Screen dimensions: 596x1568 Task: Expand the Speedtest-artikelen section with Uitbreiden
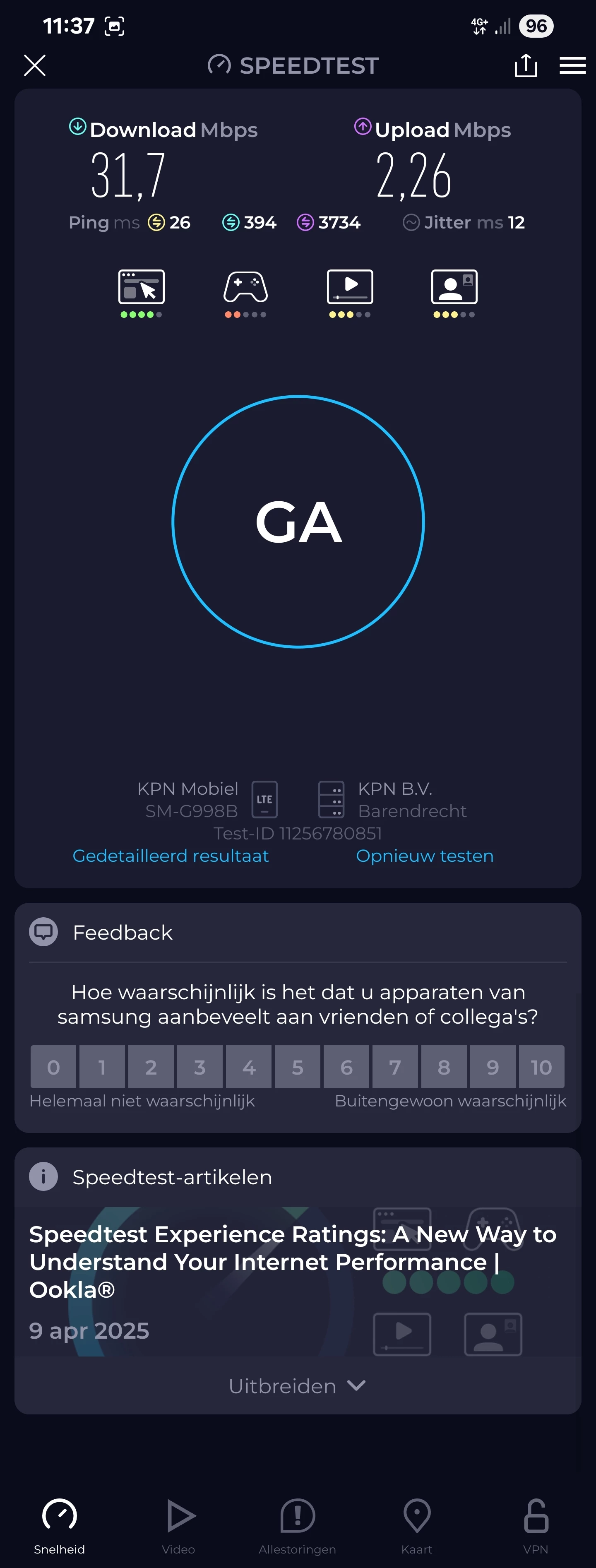coord(297,1386)
